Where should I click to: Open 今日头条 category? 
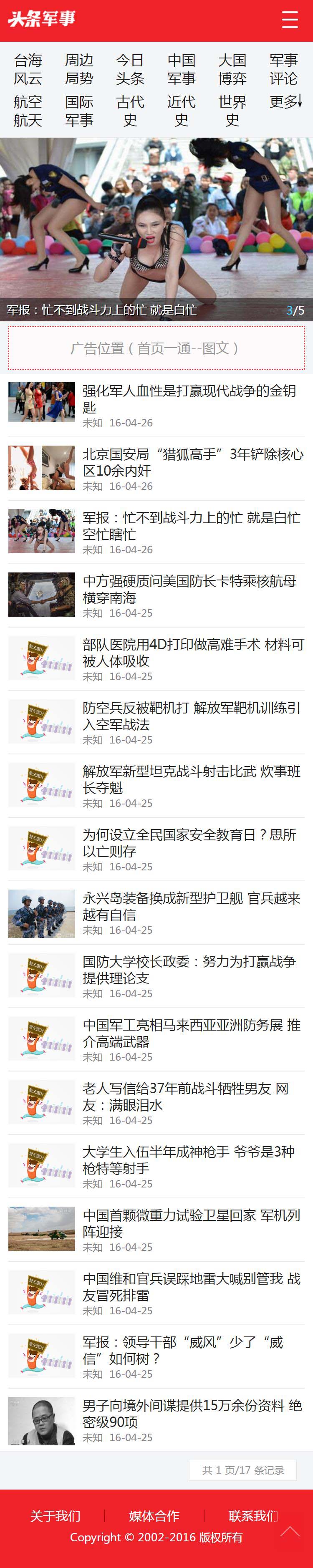[130, 69]
